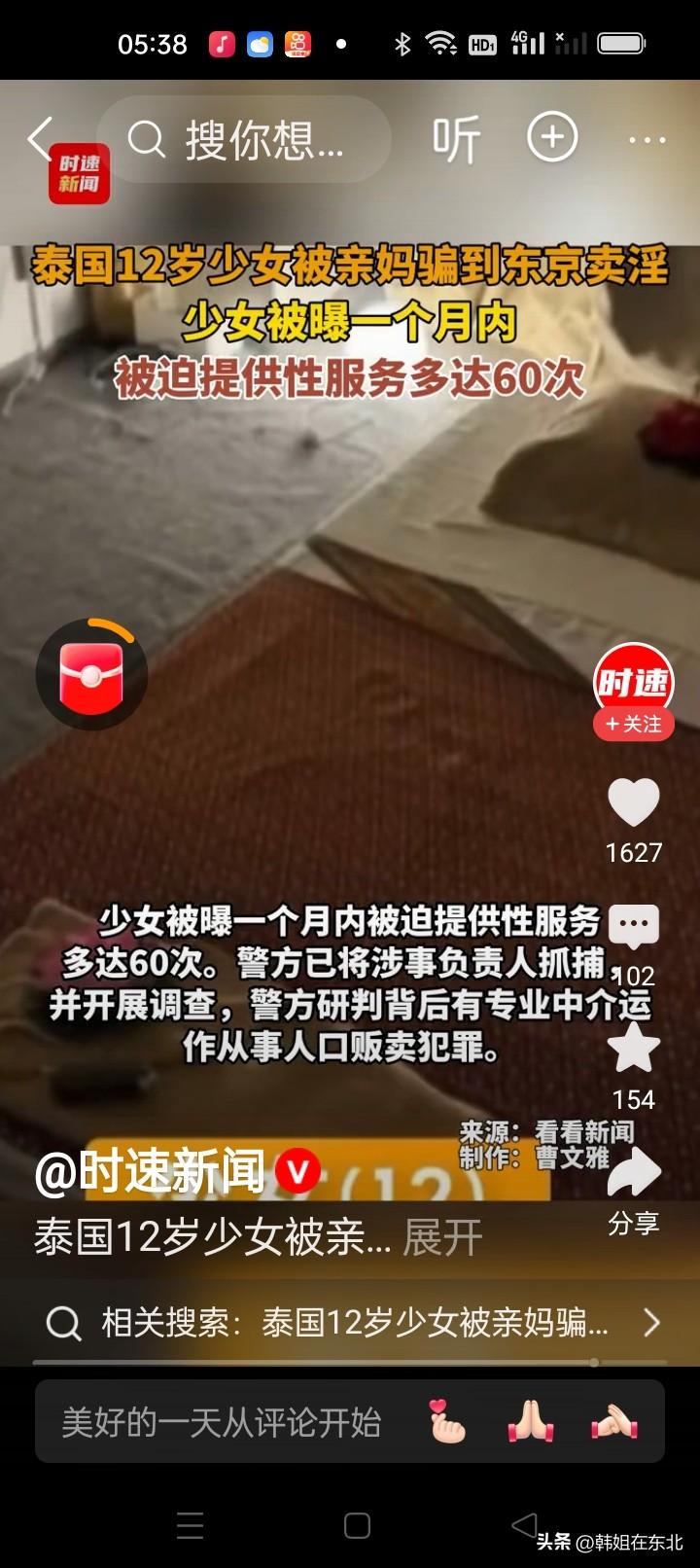Send the finger-heart emoji reaction
700x1568 pixels.
click(x=447, y=1423)
